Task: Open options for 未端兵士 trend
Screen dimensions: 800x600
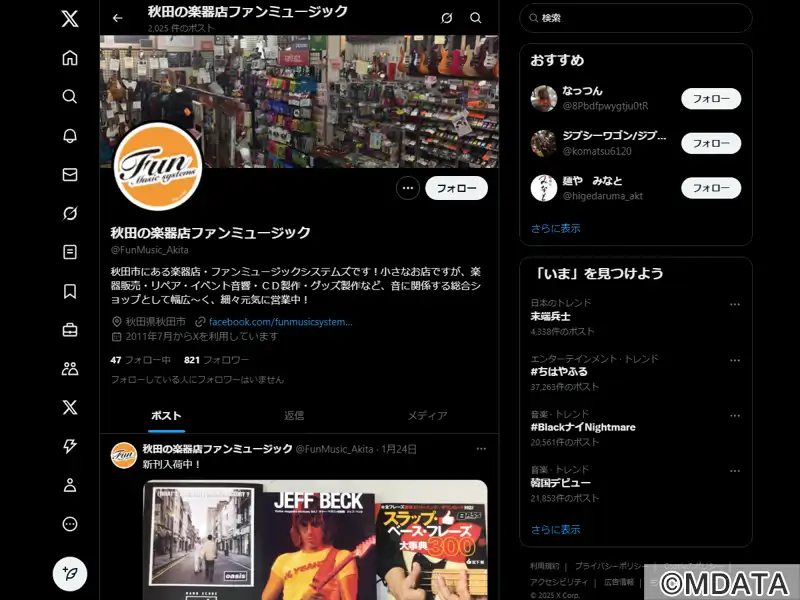Action: tap(735, 304)
